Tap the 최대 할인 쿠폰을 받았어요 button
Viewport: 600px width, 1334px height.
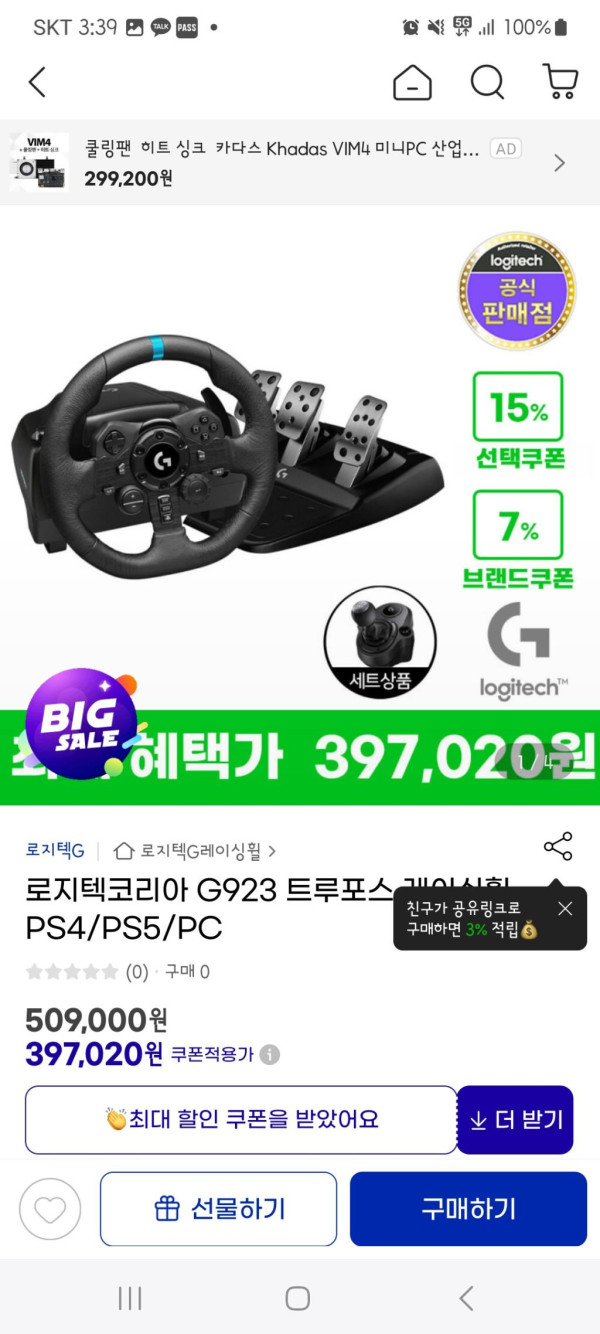click(x=241, y=1119)
